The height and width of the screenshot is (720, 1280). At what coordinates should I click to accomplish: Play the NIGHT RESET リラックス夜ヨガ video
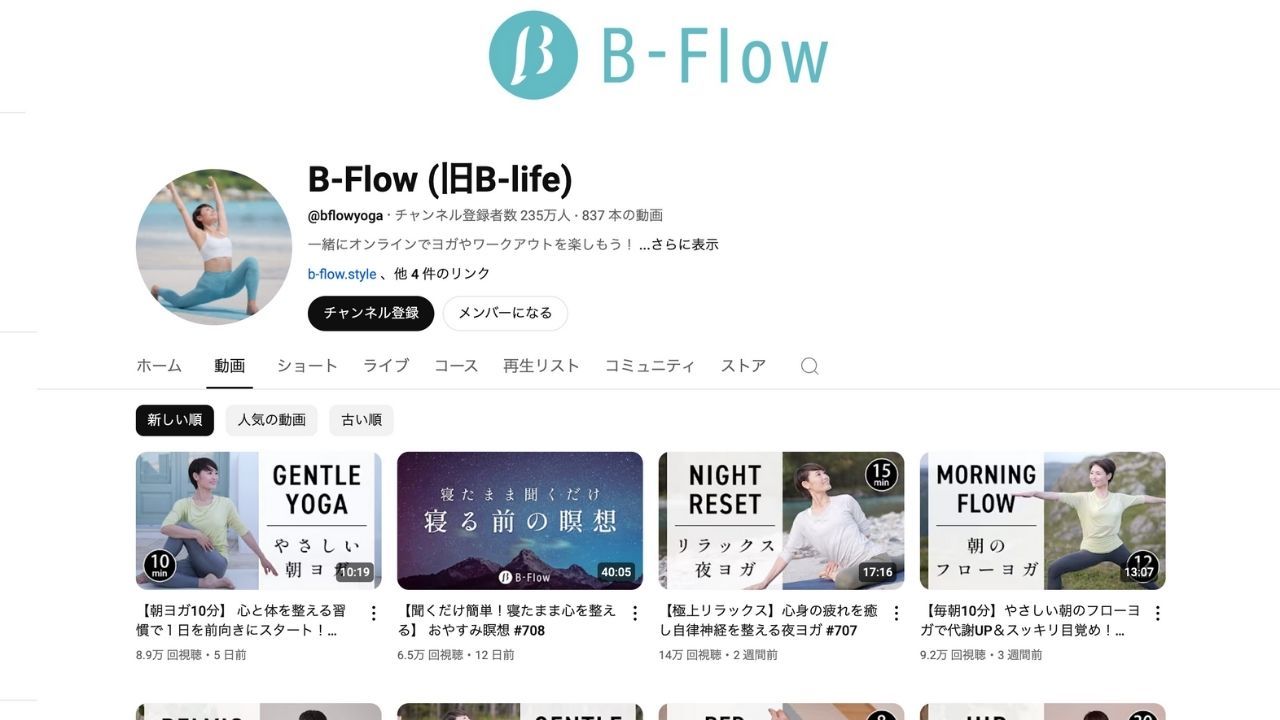781,521
